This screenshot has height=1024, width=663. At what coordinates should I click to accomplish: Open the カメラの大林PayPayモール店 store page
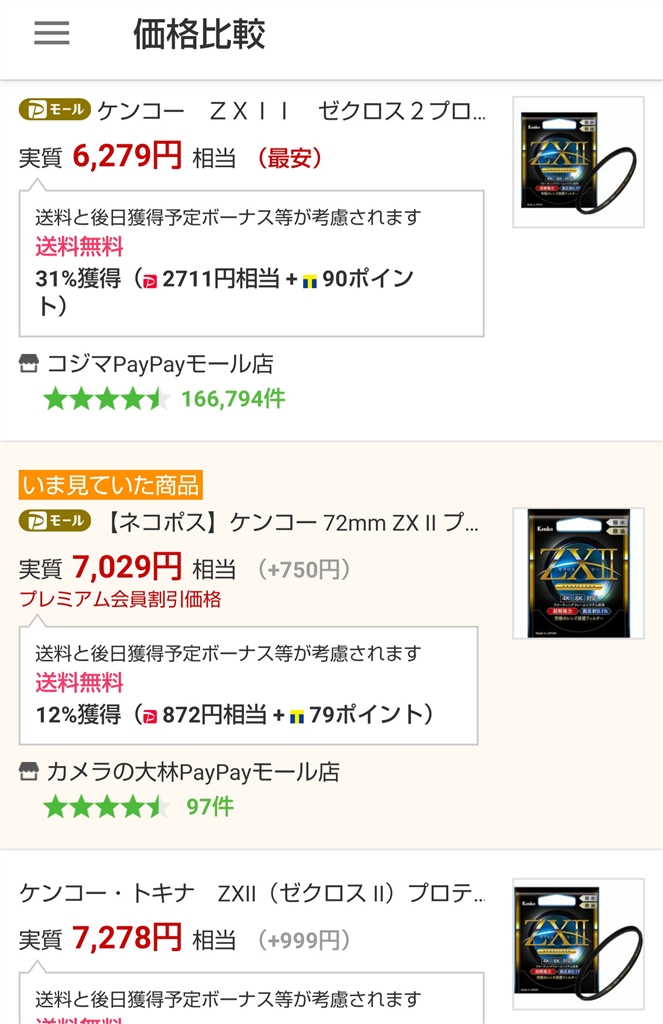[x=193, y=772]
